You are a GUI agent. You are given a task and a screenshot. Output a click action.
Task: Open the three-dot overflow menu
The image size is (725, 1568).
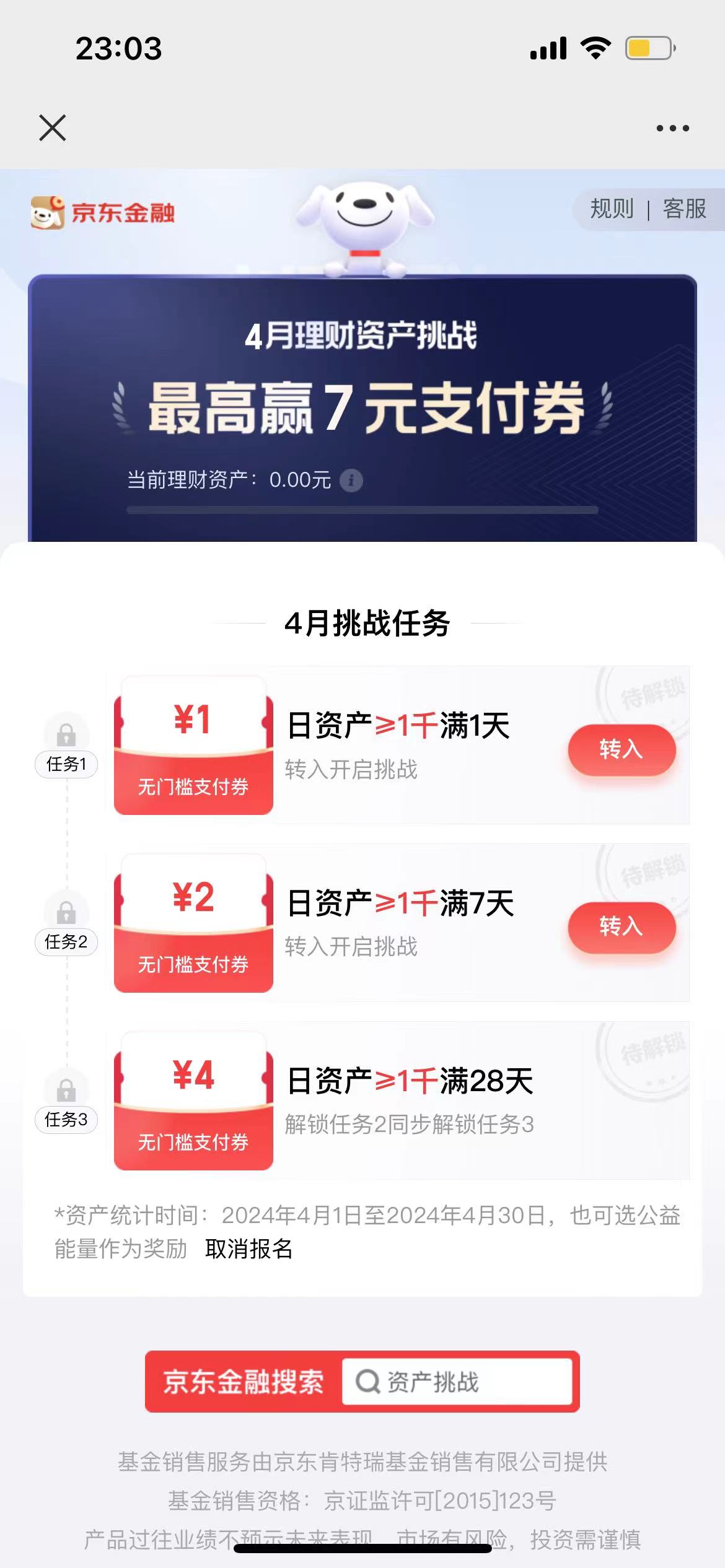click(672, 128)
